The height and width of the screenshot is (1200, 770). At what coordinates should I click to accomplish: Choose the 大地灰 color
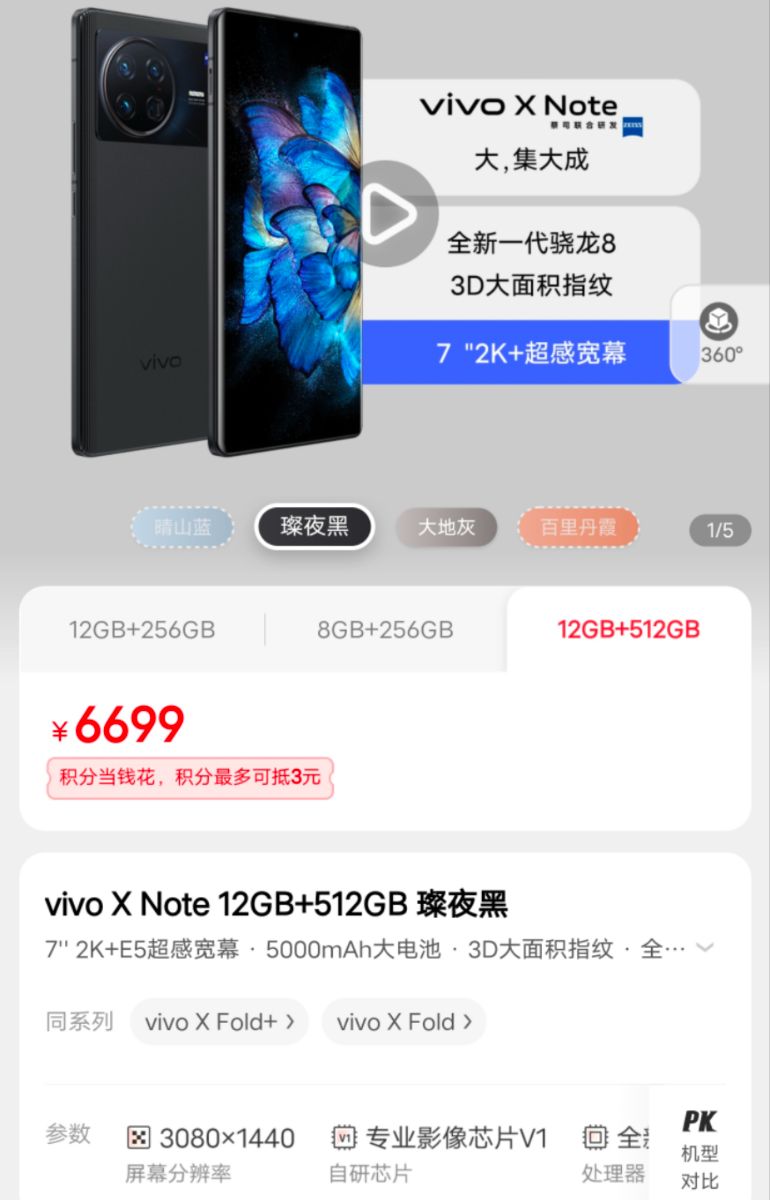tap(446, 527)
